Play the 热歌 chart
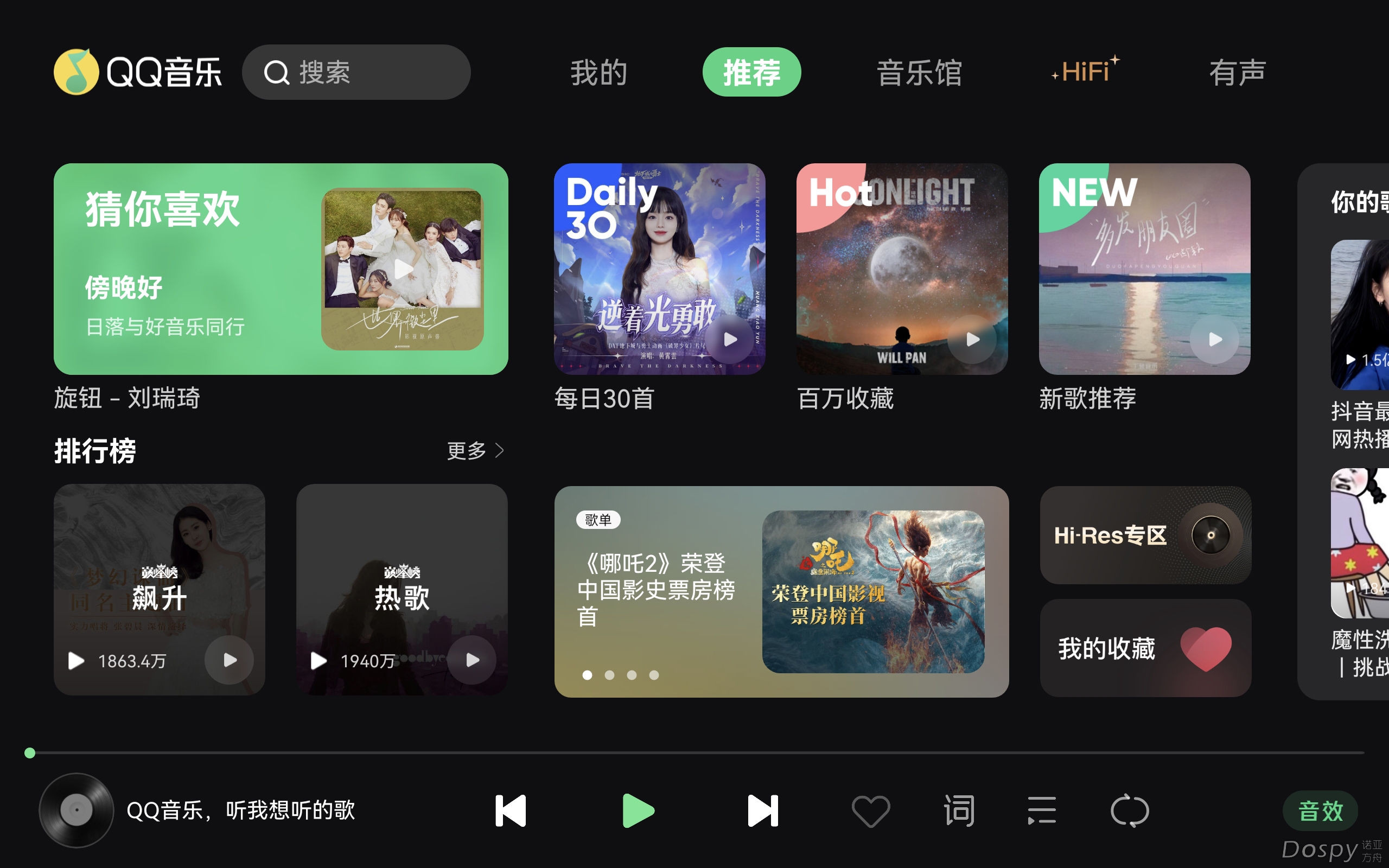The height and width of the screenshot is (868, 1389). click(472, 660)
